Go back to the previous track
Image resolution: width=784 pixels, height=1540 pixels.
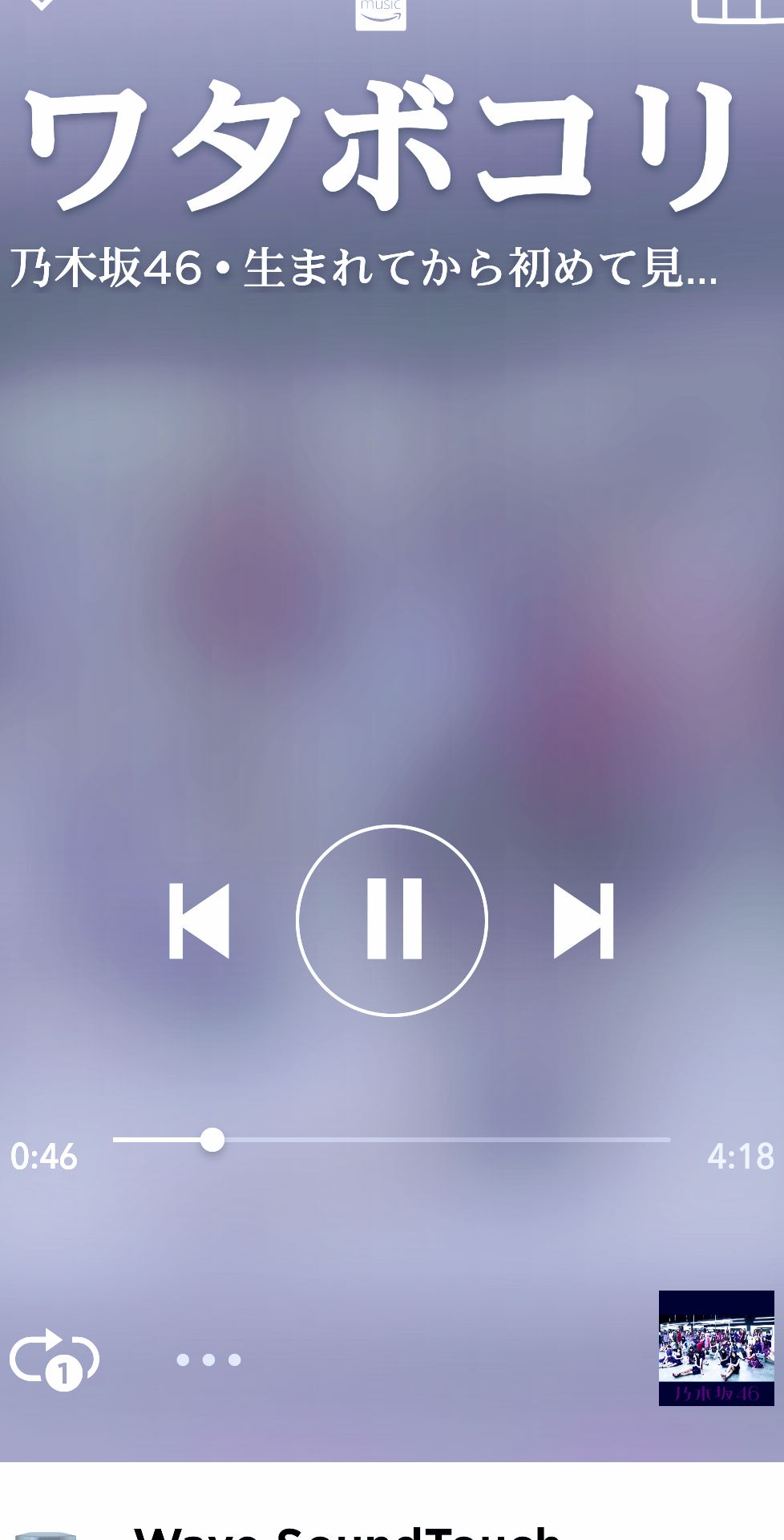pos(199,921)
